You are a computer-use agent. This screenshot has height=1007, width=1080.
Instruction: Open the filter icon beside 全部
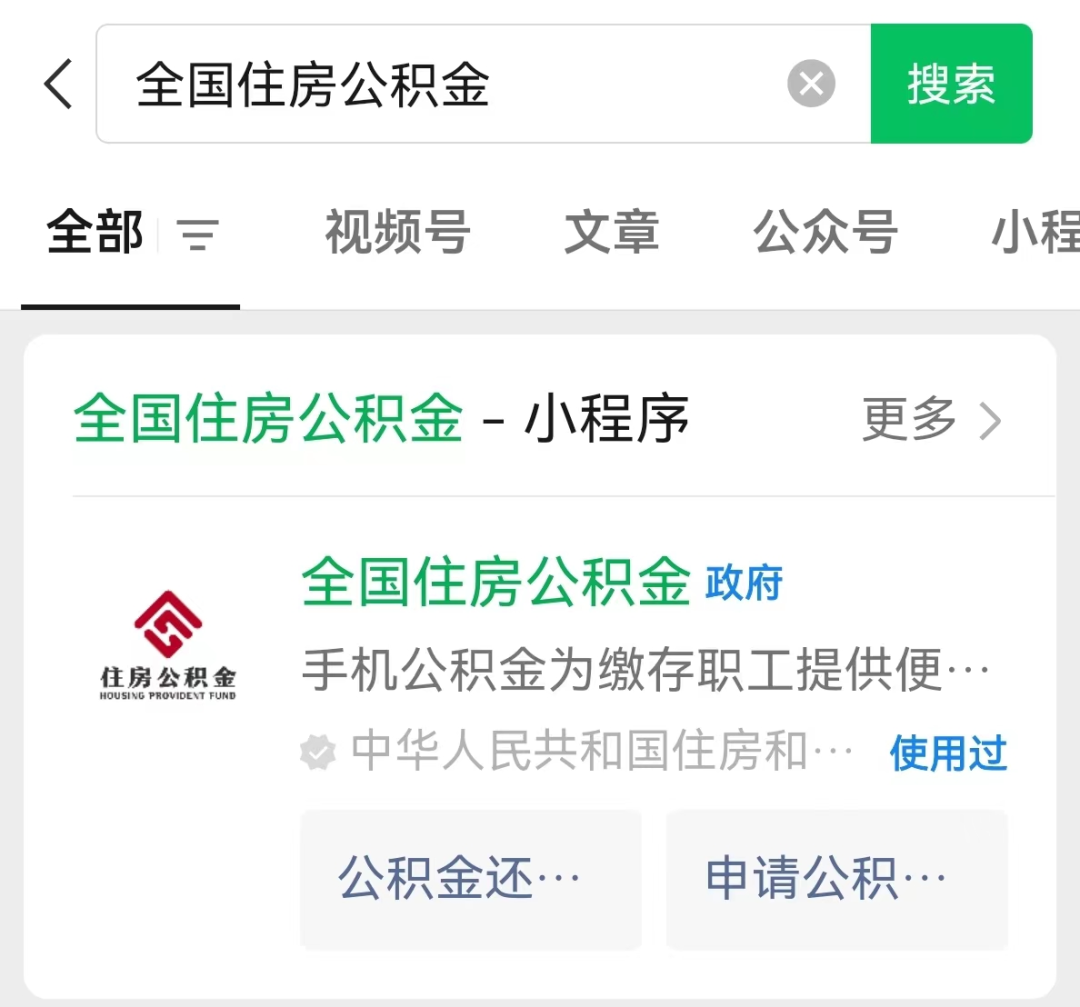[197, 234]
